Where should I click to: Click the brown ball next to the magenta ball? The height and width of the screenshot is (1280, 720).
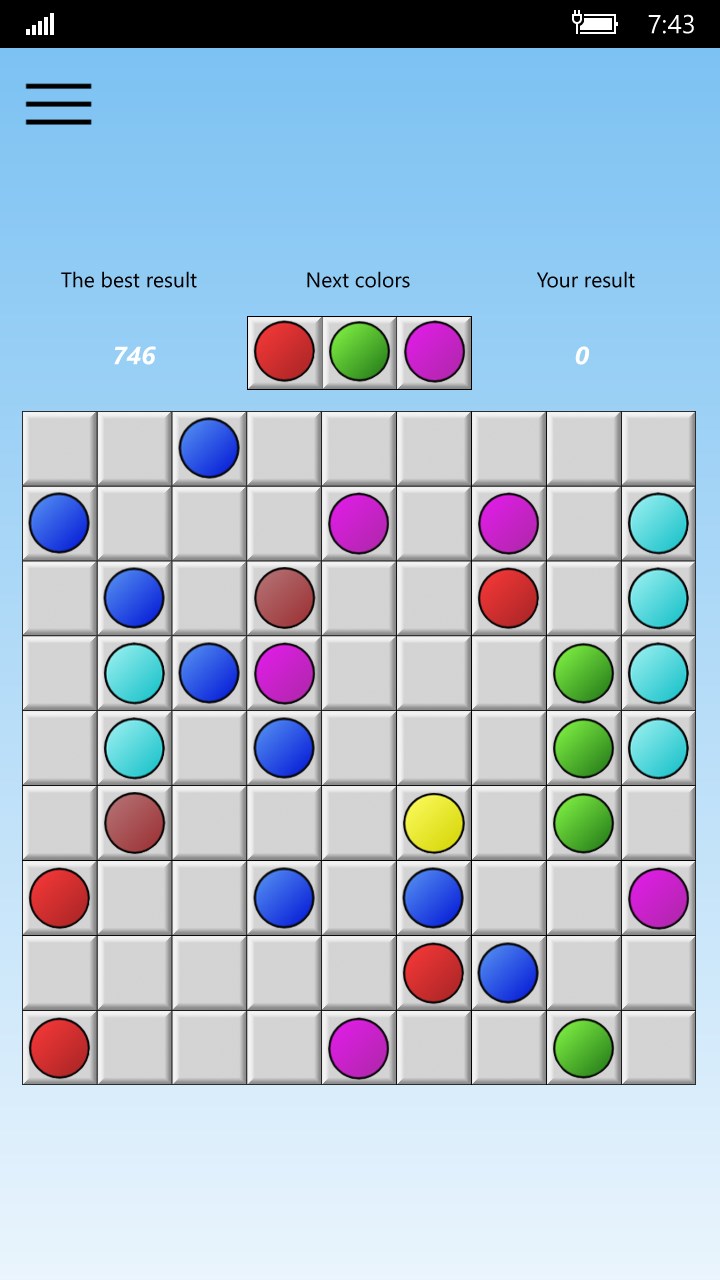click(x=283, y=598)
